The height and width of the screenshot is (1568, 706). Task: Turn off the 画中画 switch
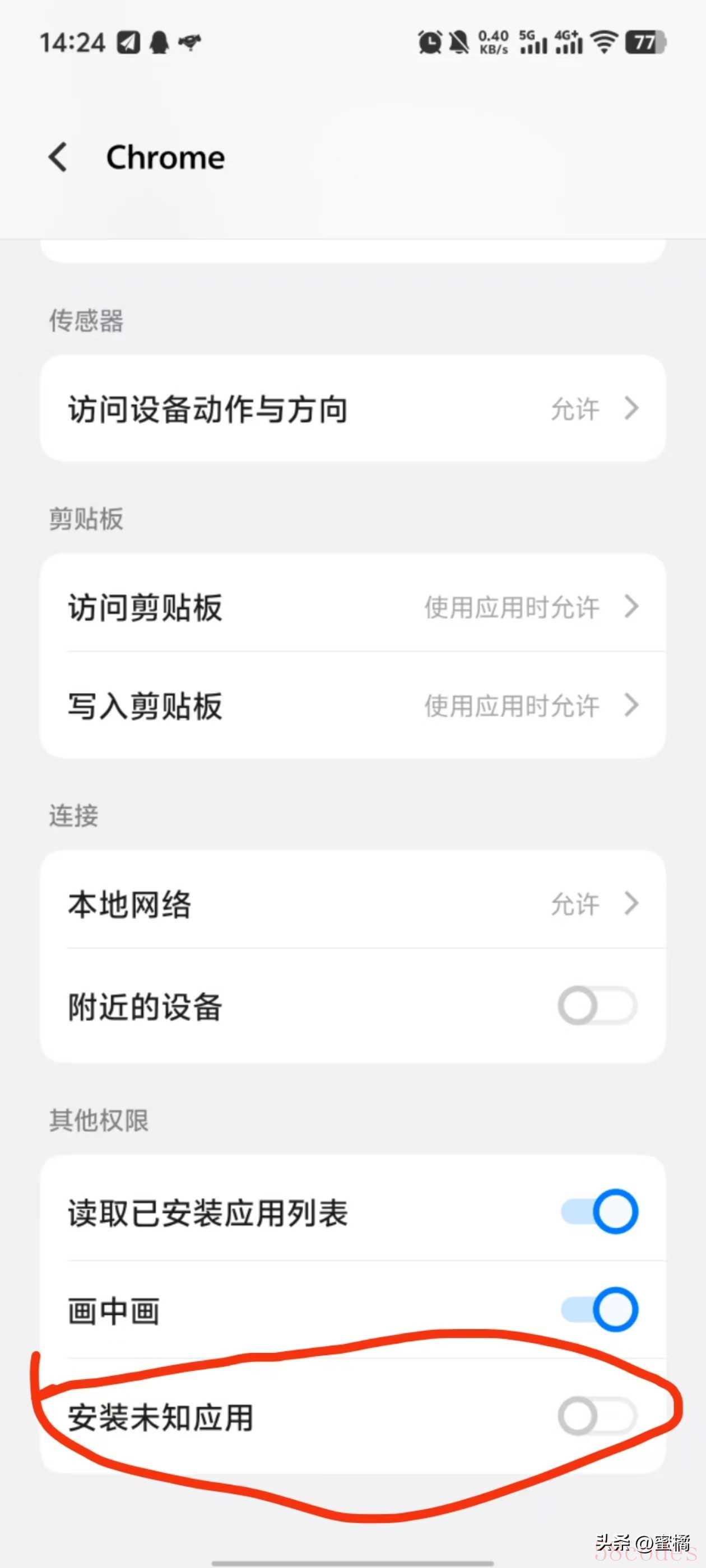pos(598,1309)
